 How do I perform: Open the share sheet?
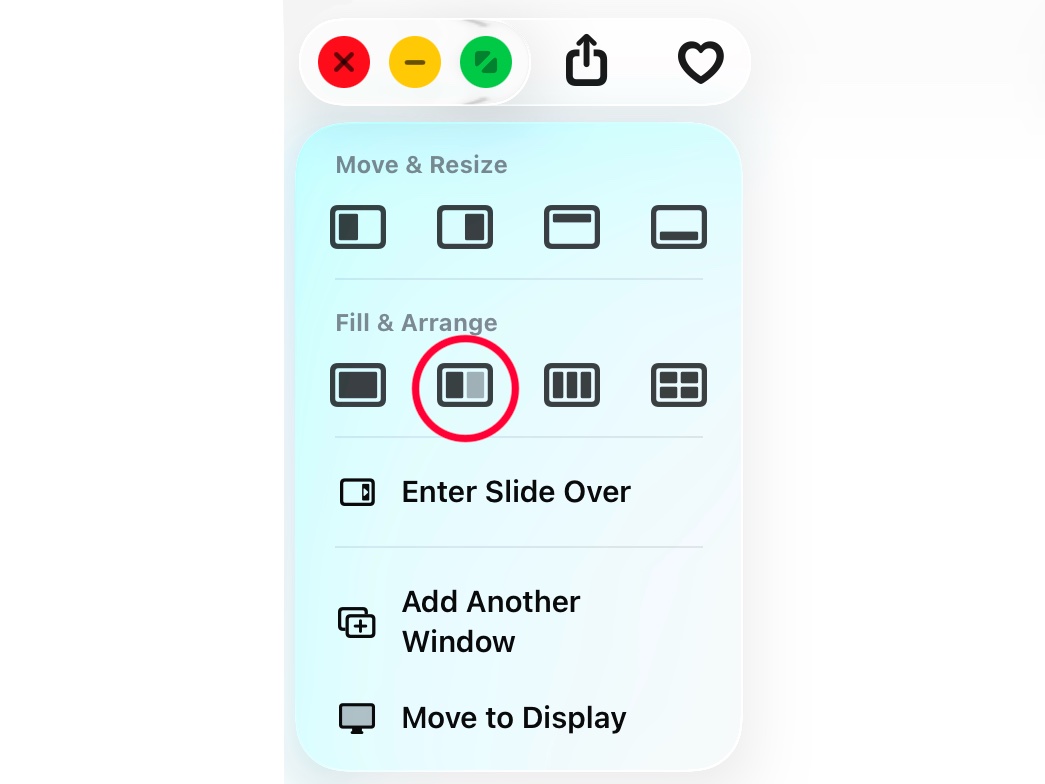tap(587, 61)
